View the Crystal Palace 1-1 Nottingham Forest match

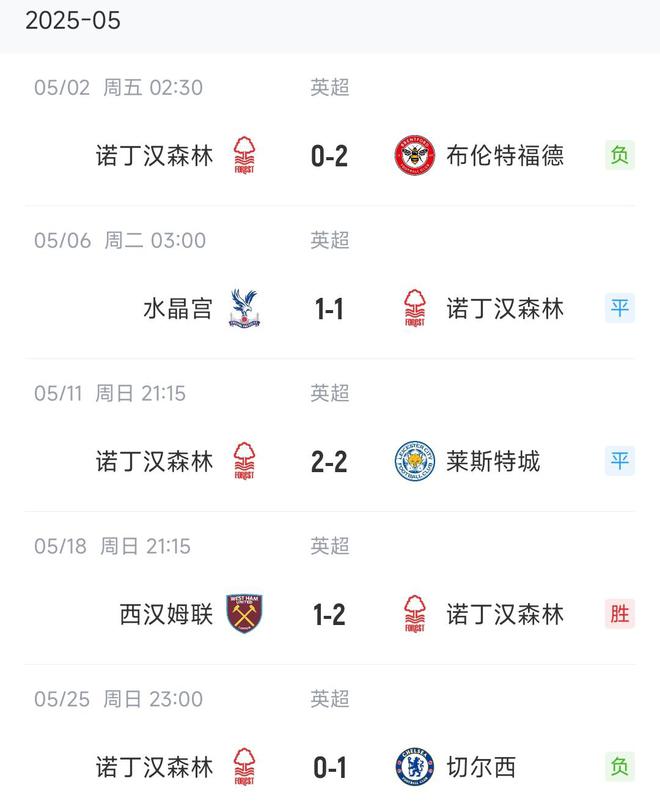pos(329,309)
